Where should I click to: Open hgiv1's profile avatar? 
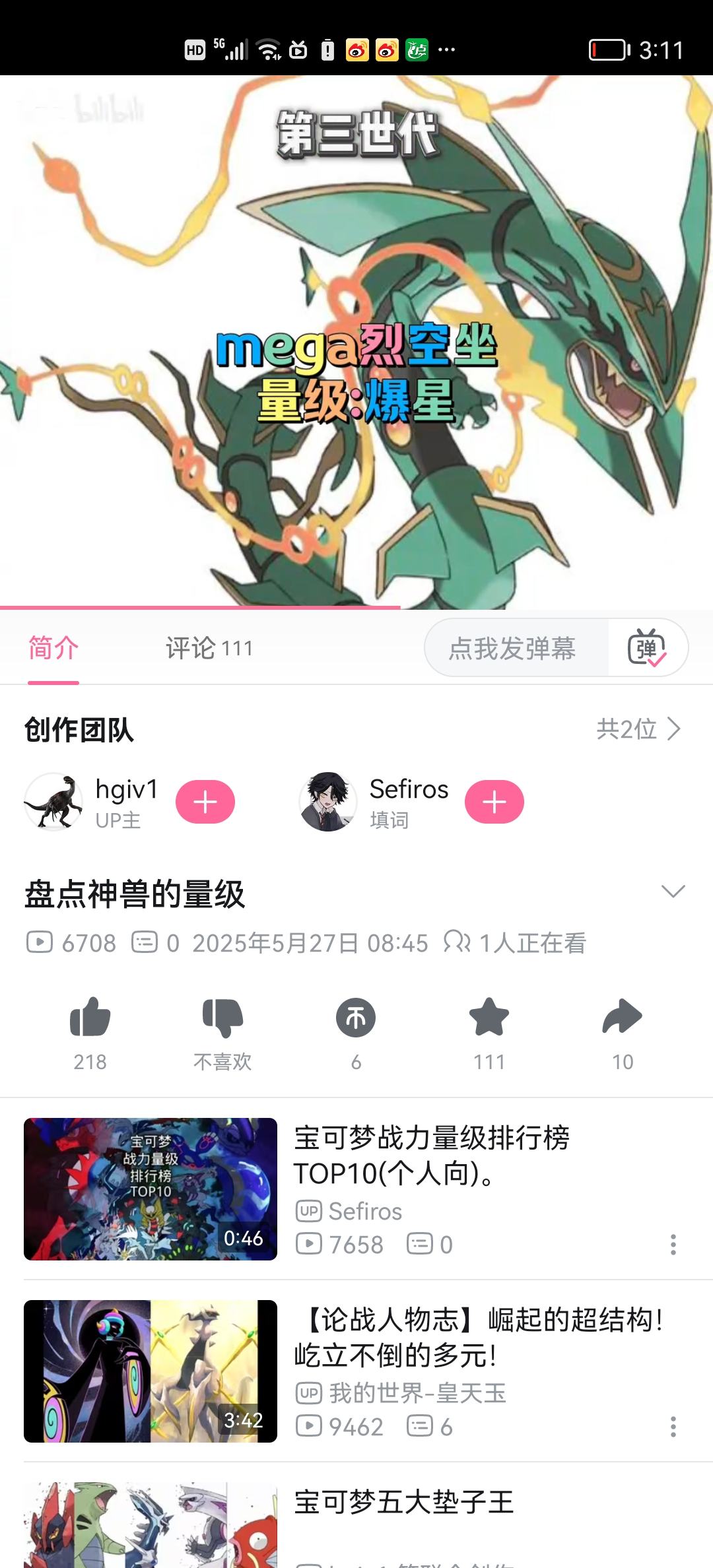[53, 802]
